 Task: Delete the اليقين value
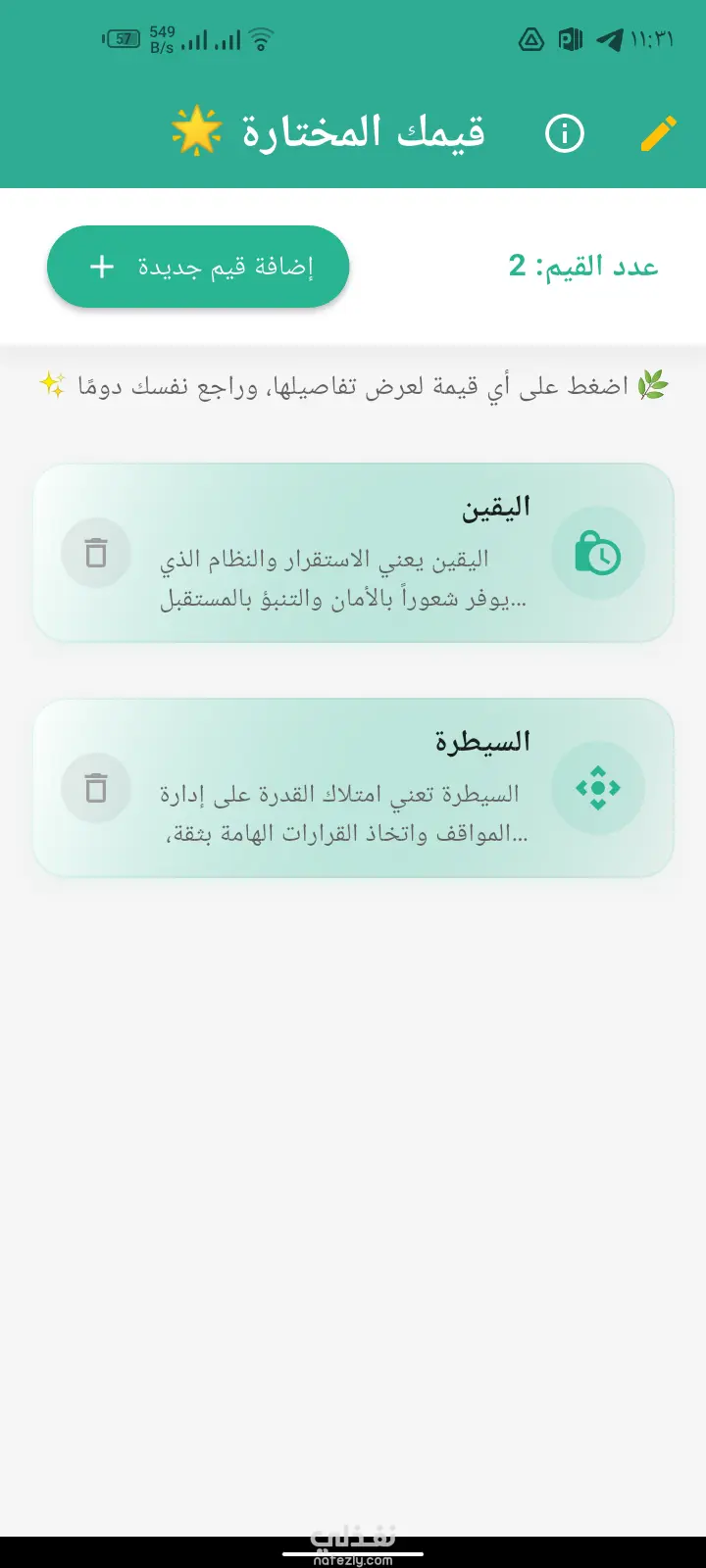[96, 554]
